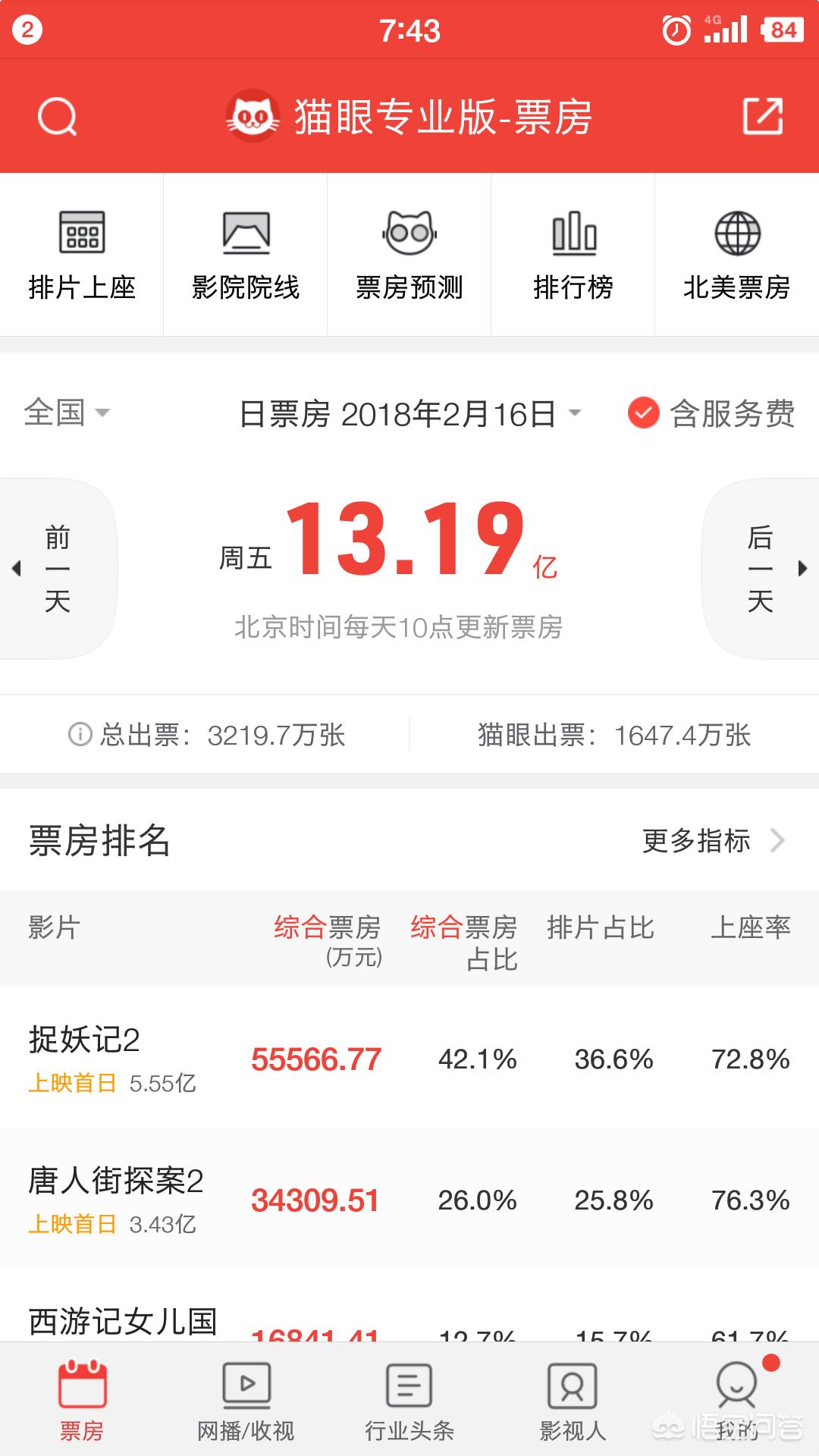
Task: Open the search icon in header
Action: pos(58,117)
